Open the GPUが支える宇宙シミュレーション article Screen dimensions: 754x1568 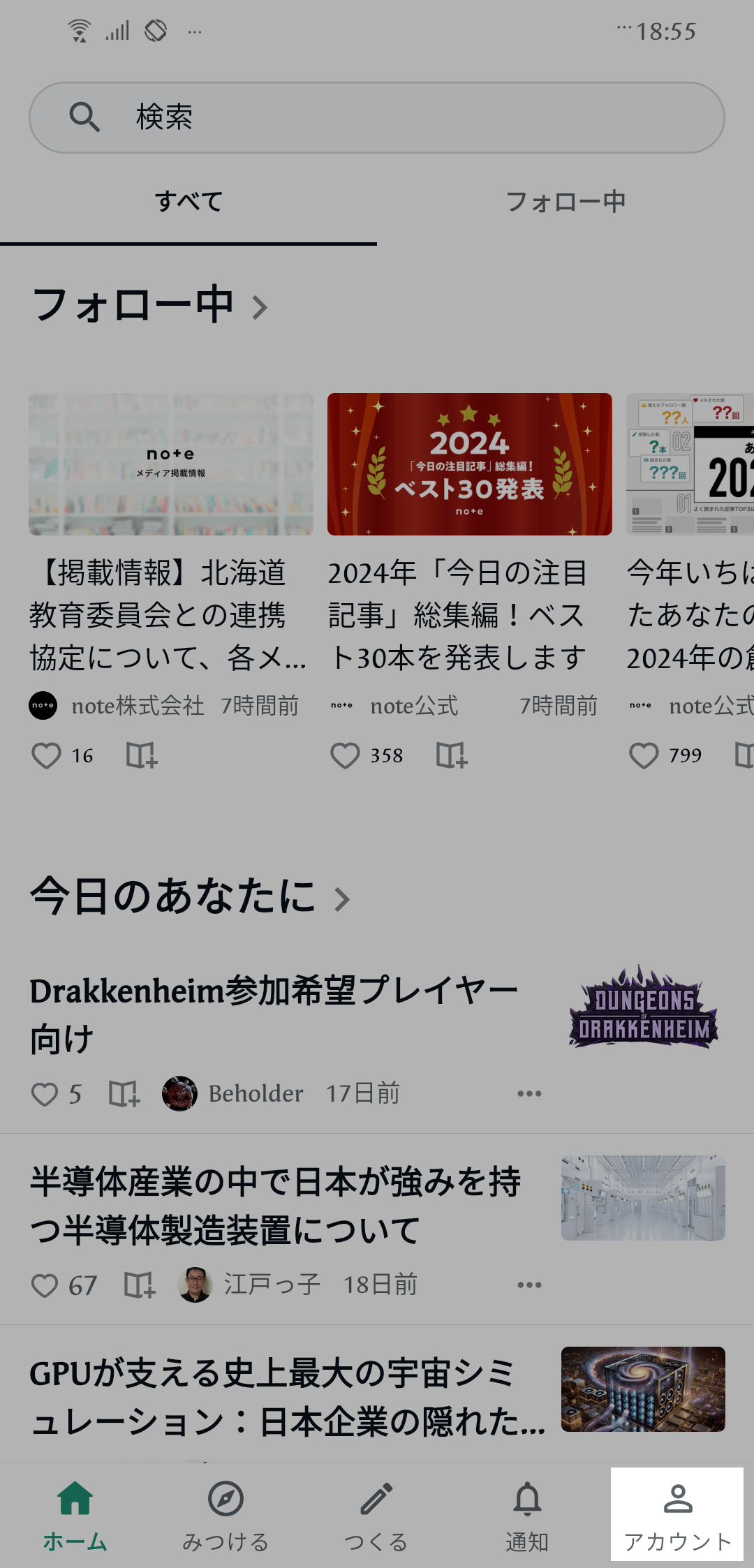point(288,1396)
